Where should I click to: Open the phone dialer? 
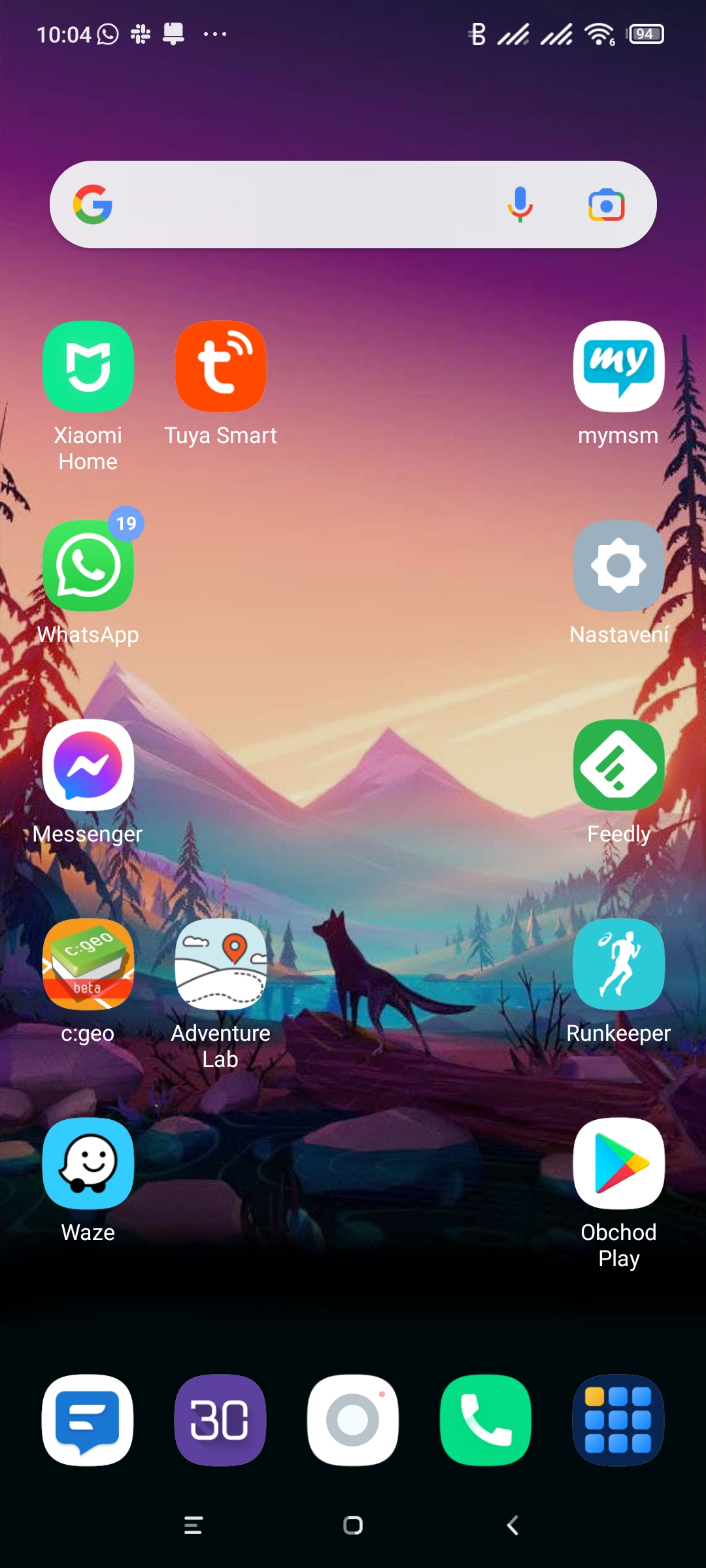click(486, 1420)
